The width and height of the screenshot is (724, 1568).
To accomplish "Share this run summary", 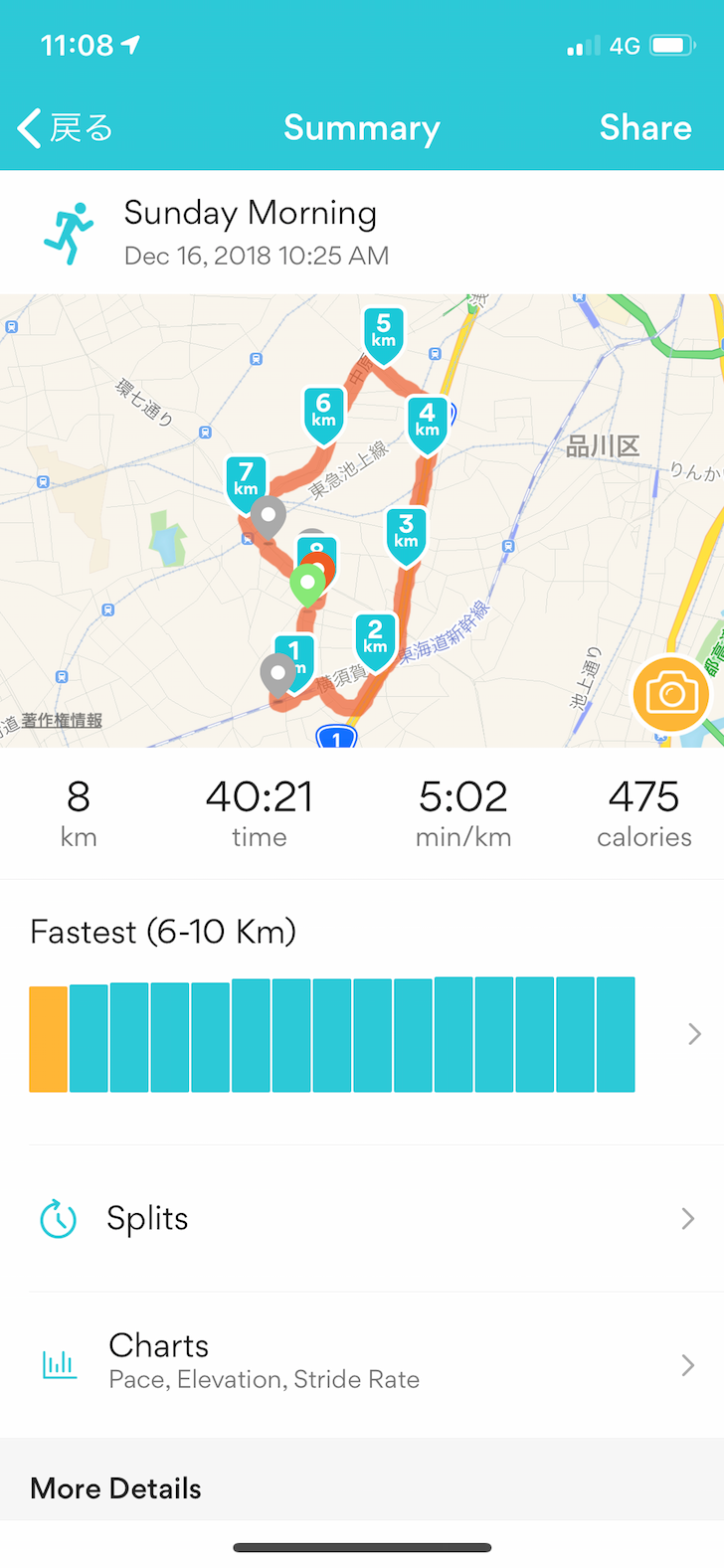I will pyautogui.click(x=645, y=128).
